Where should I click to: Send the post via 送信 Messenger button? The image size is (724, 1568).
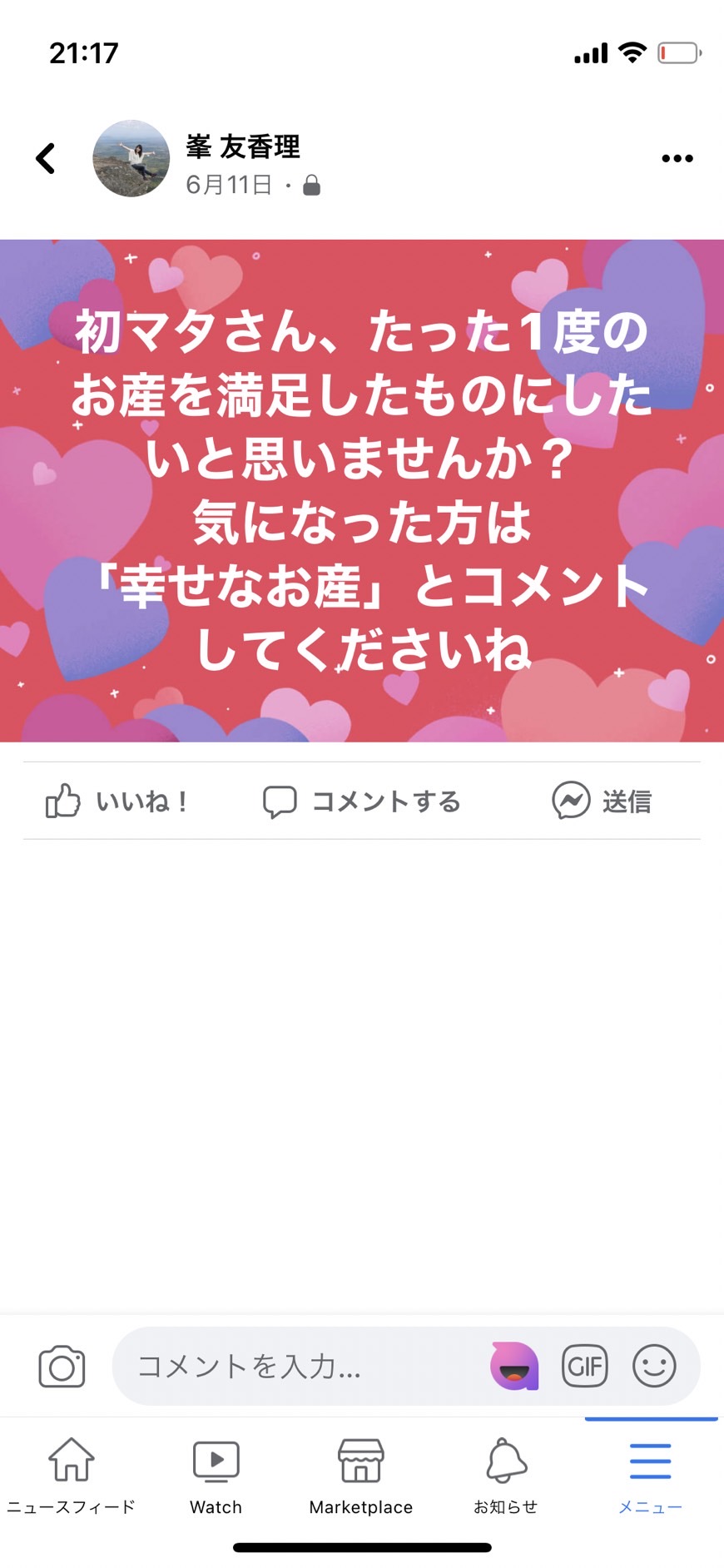tap(602, 801)
